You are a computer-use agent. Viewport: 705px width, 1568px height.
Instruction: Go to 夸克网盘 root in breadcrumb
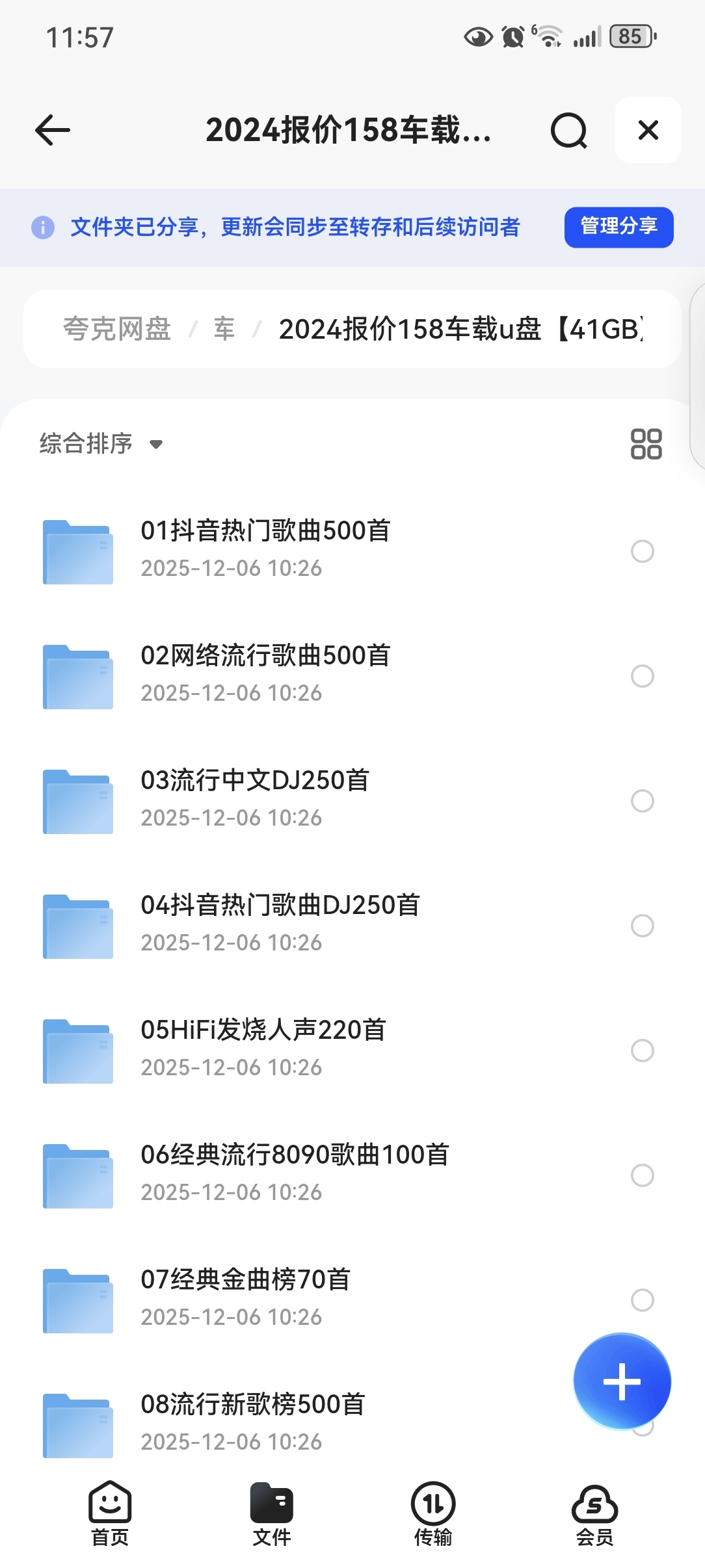coord(117,329)
